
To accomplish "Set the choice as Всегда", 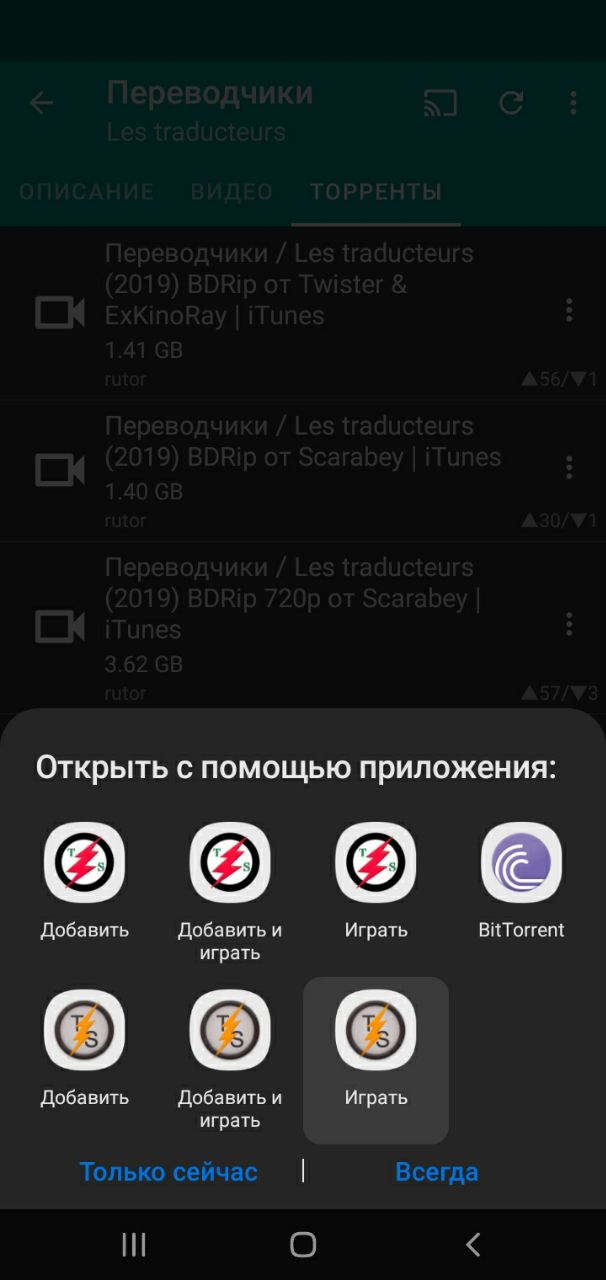I will pyautogui.click(x=437, y=1172).
